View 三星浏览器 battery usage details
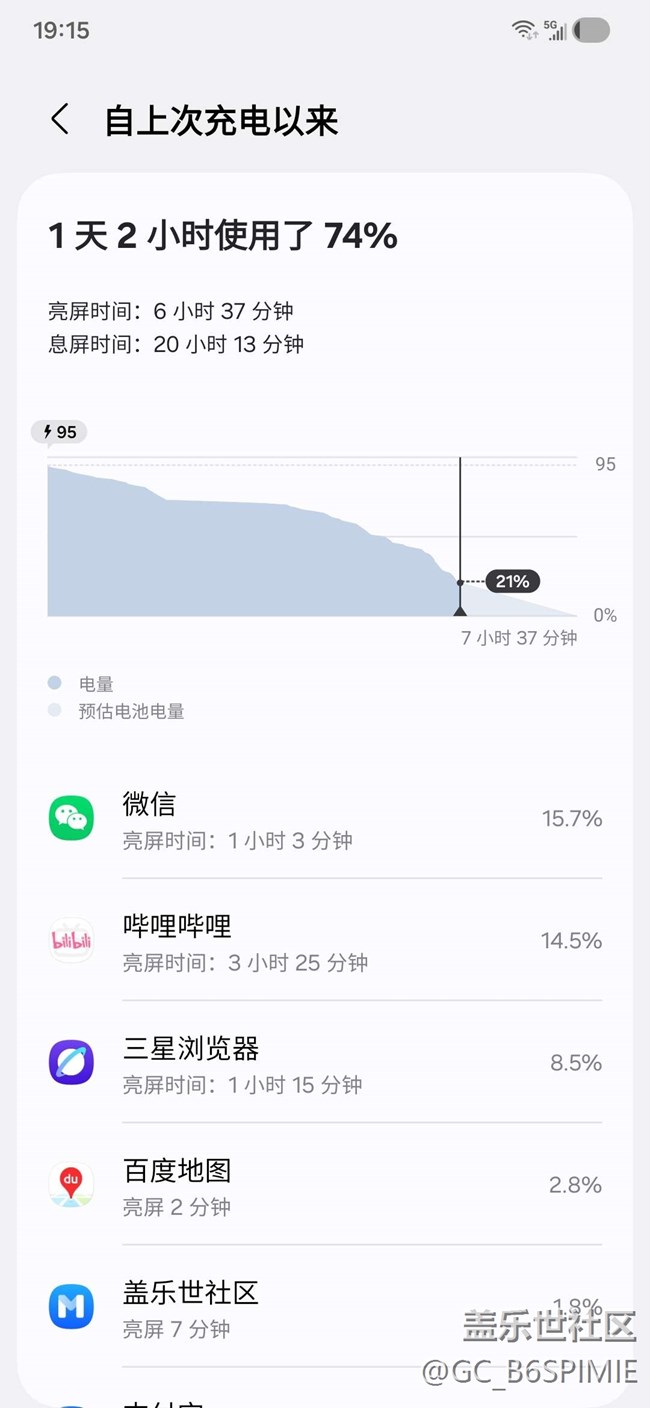This screenshot has height=1408, width=650. (325, 1063)
